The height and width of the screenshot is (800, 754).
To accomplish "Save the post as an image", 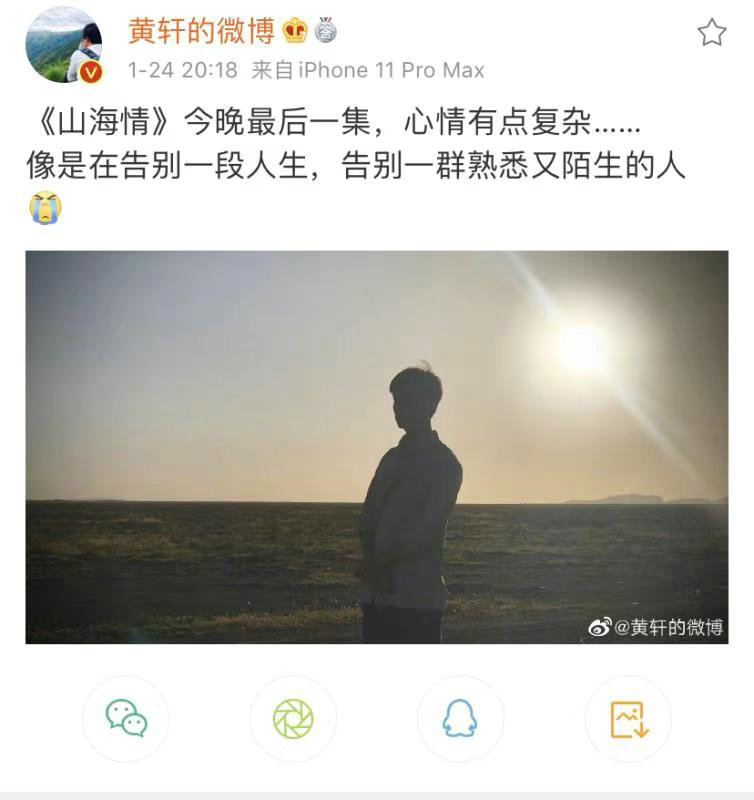I will 628,718.
